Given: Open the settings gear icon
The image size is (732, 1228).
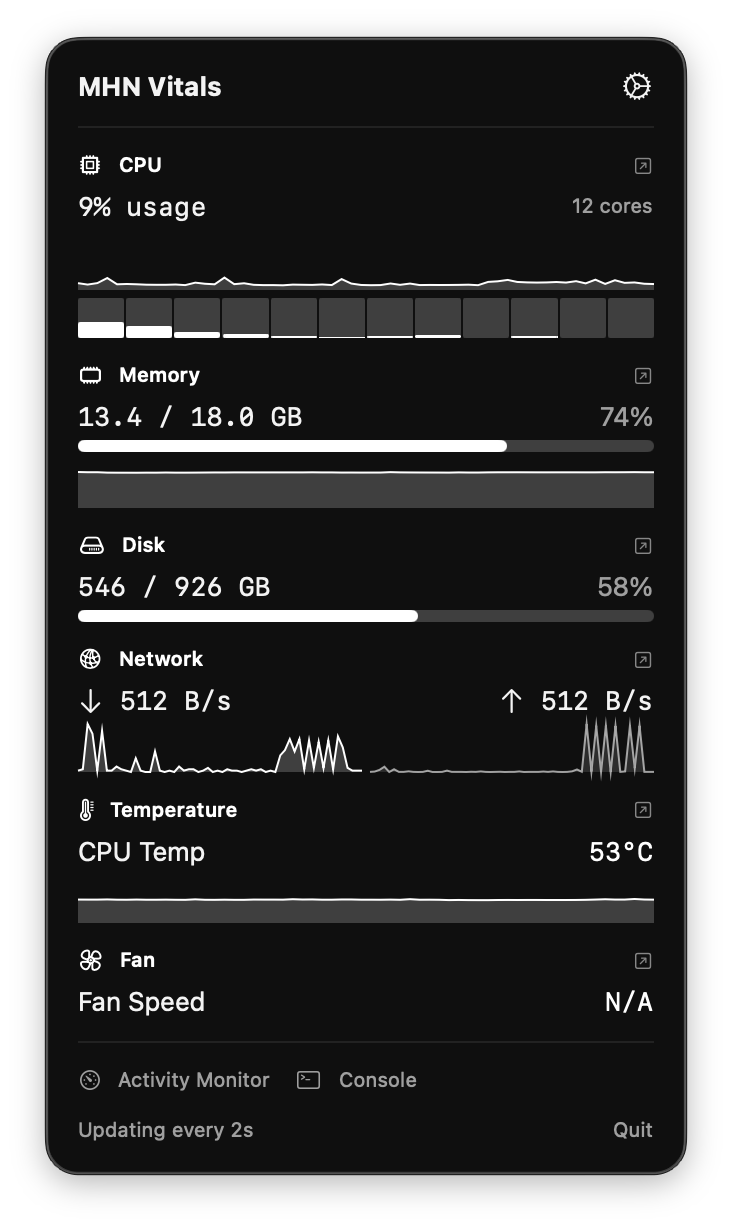Looking at the screenshot, I should point(637,87).
